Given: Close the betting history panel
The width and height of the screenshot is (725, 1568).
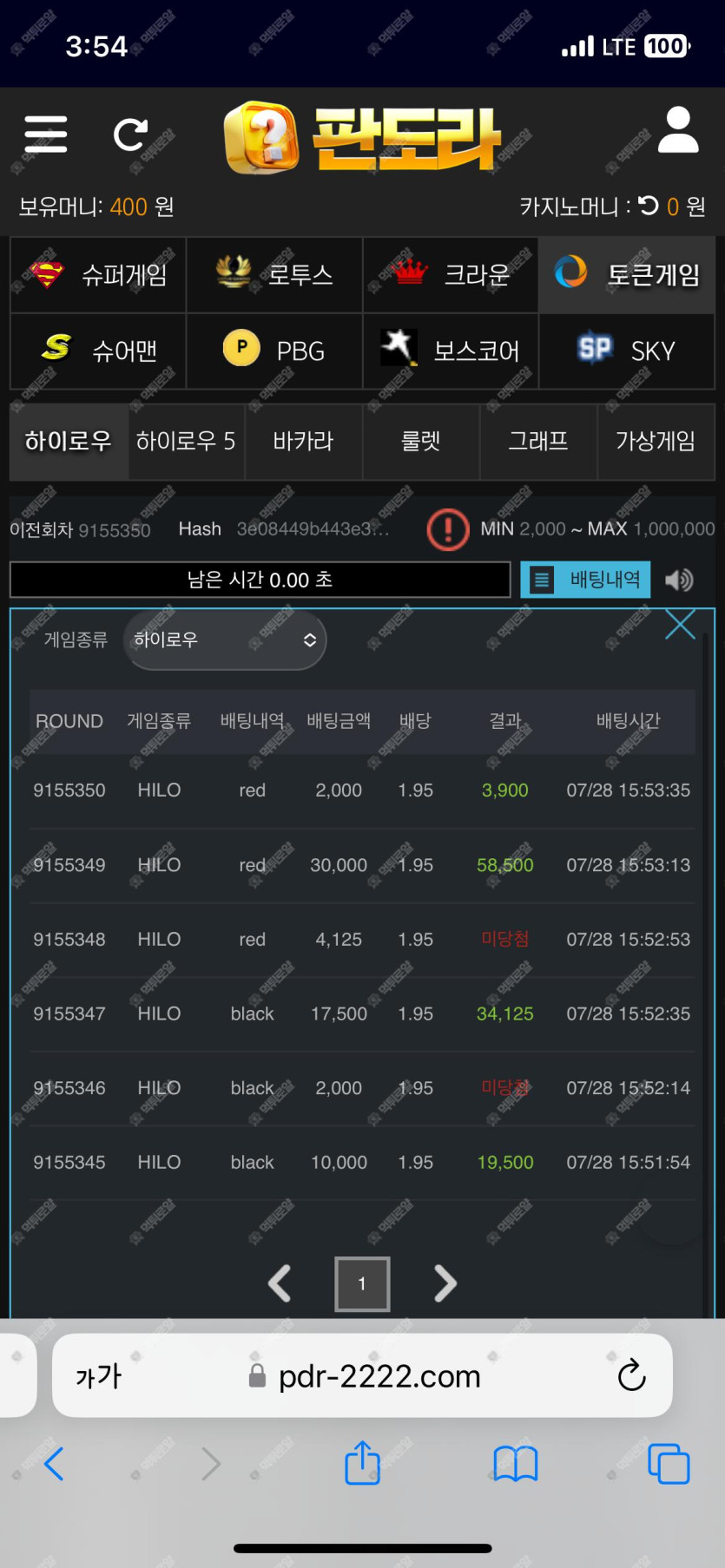Looking at the screenshot, I should 680,624.
